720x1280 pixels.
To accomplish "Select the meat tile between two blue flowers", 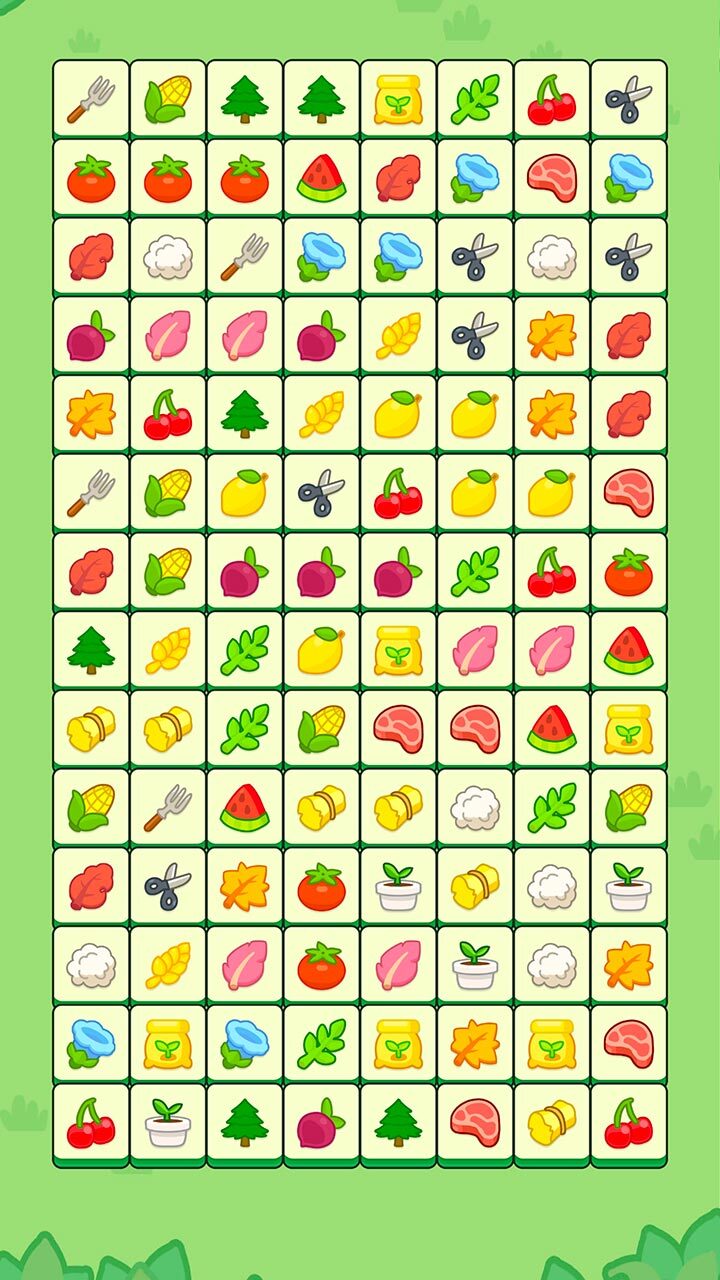I will click(552, 178).
